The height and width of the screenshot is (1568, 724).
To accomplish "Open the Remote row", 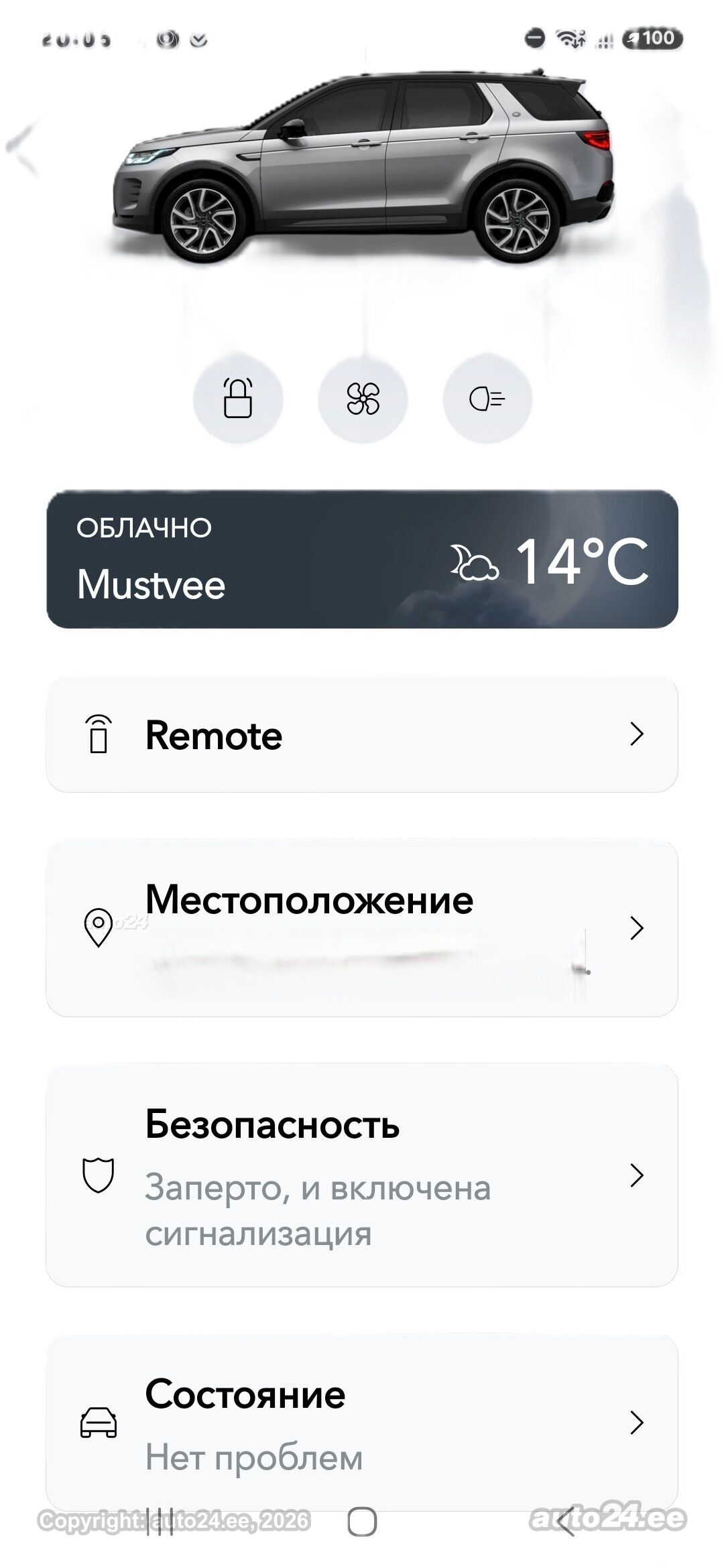I will (x=362, y=734).
